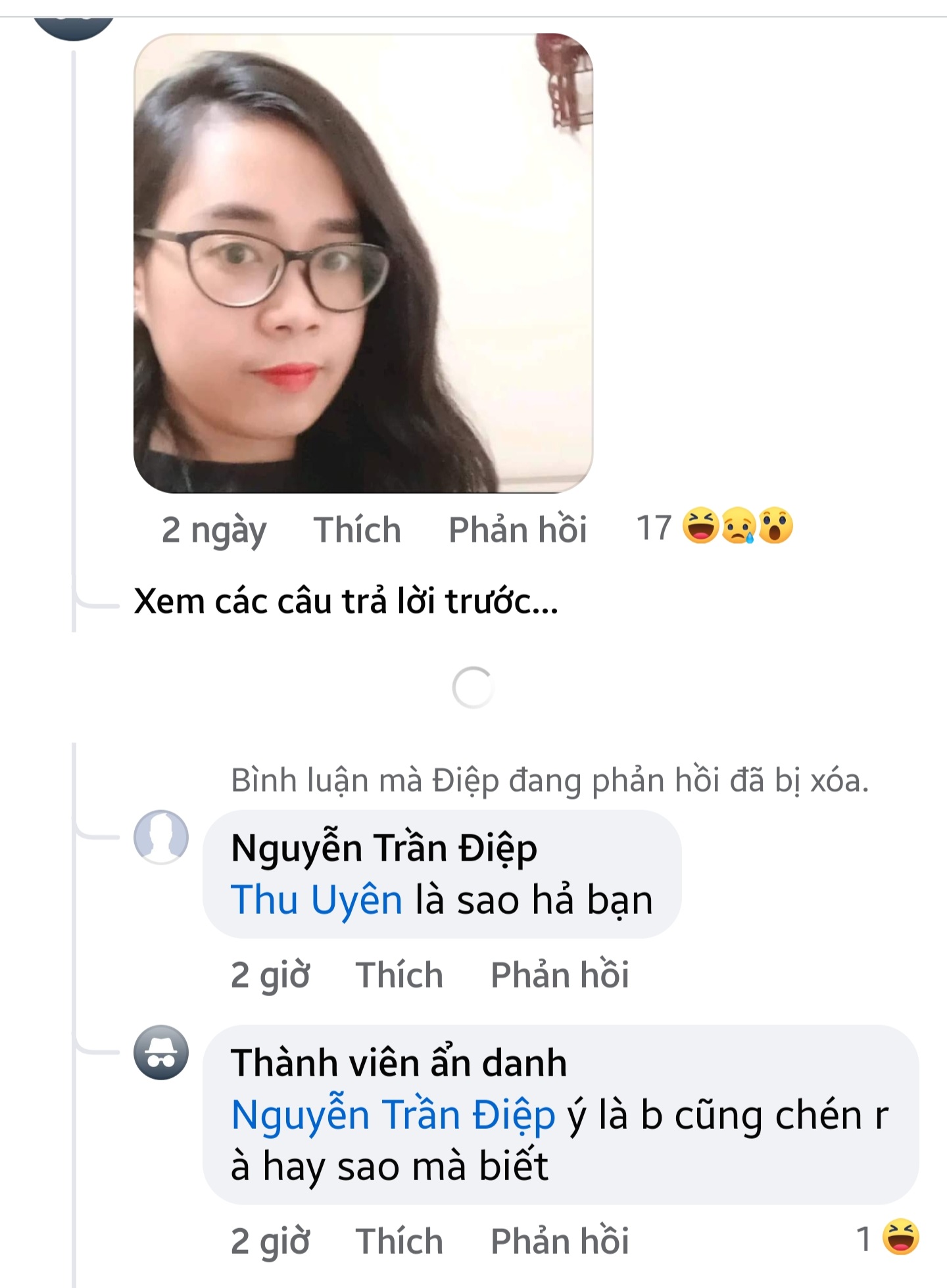Like the Thành viên ẩn danh comment
947x1288 pixels.
pos(399,1241)
